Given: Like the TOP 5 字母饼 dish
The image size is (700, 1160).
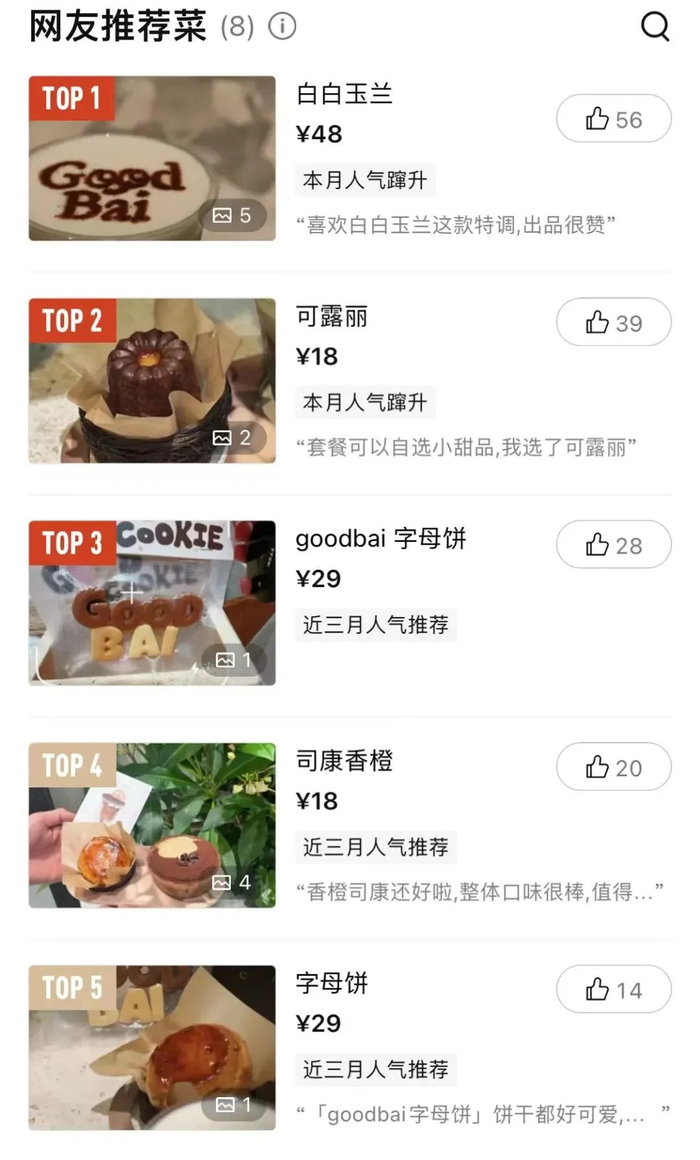Looking at the screenshot, I should [x=614, y=990].
